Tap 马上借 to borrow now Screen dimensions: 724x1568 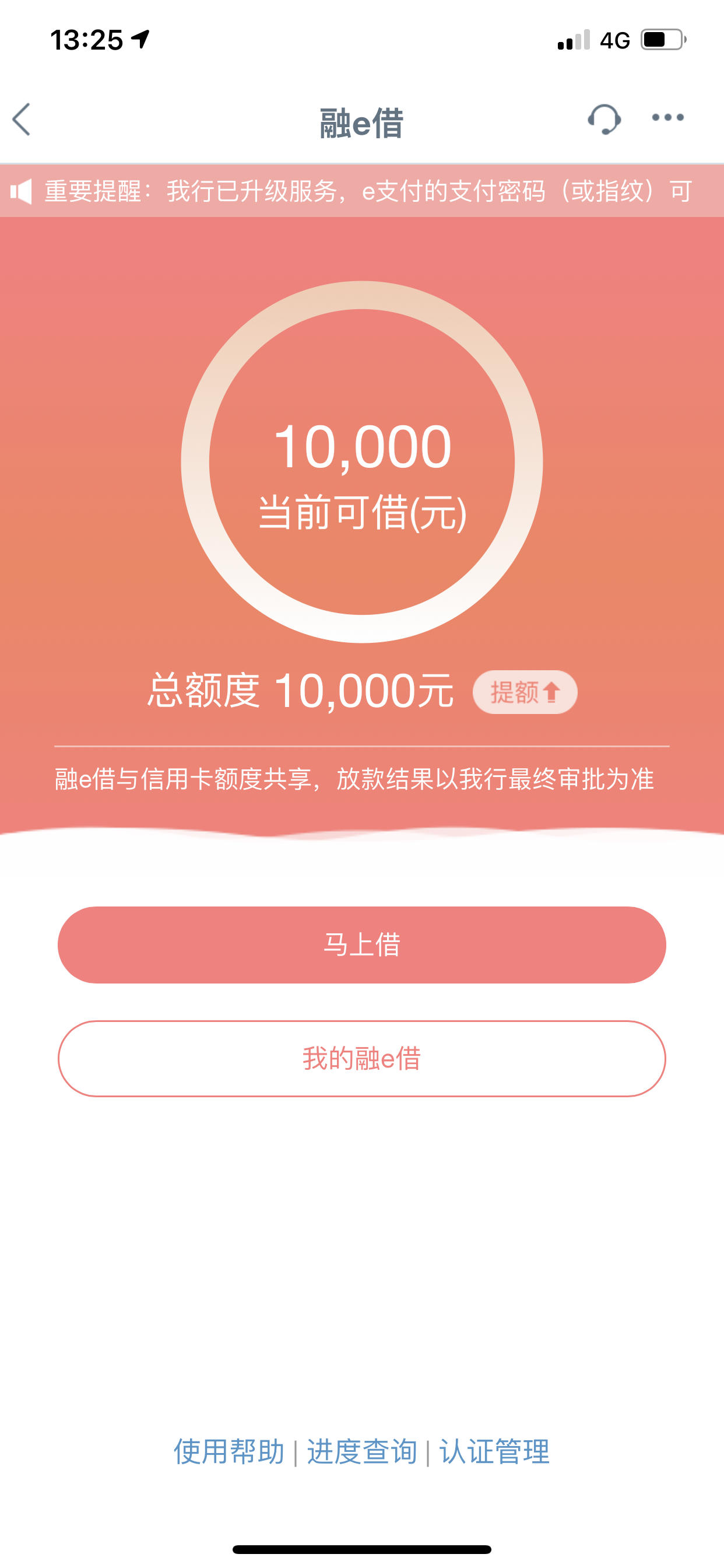[362, 944]
